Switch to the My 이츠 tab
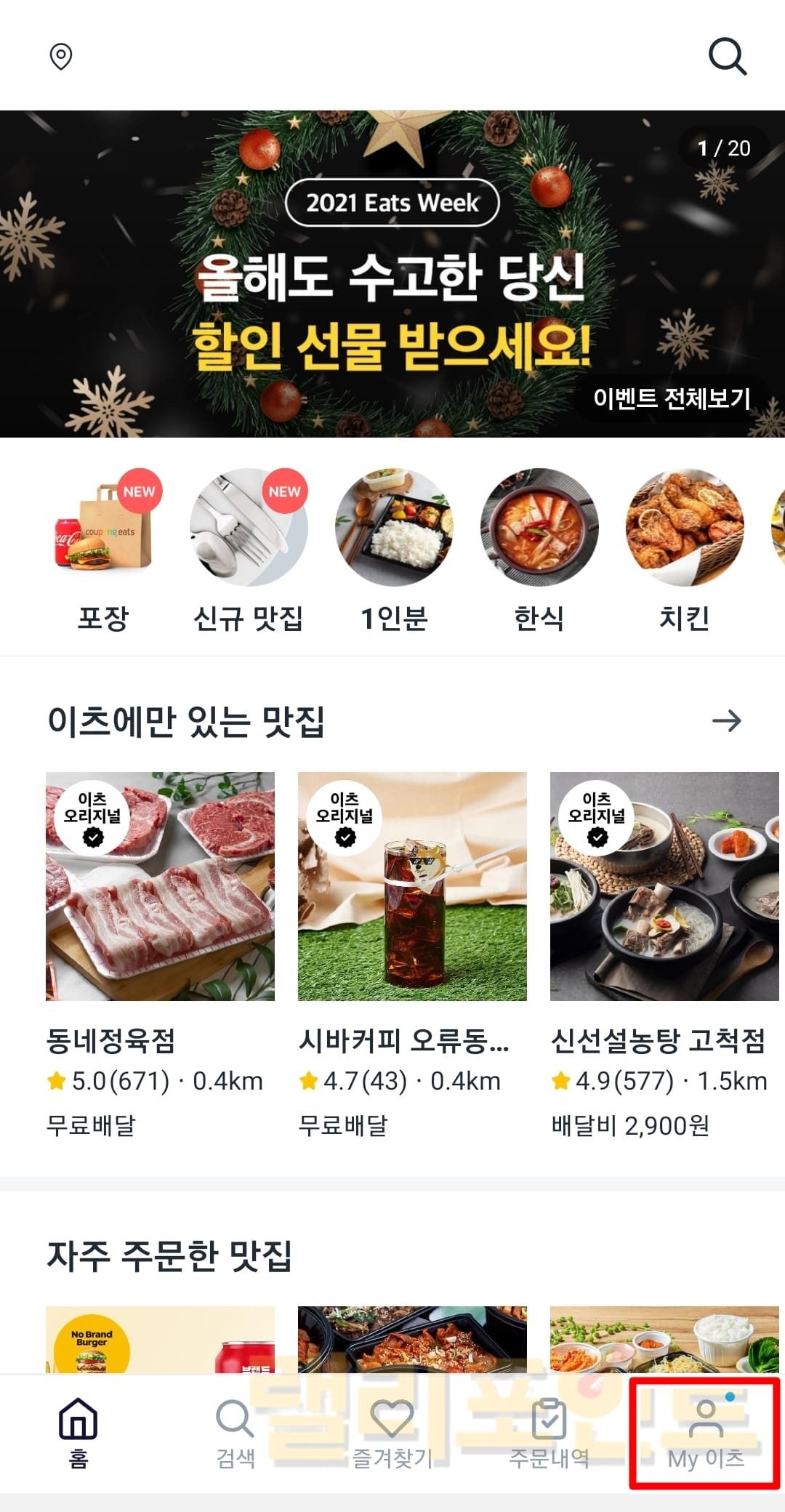Image resolution: width=785 pixels, height=1512 pixels. (706, 1432)
